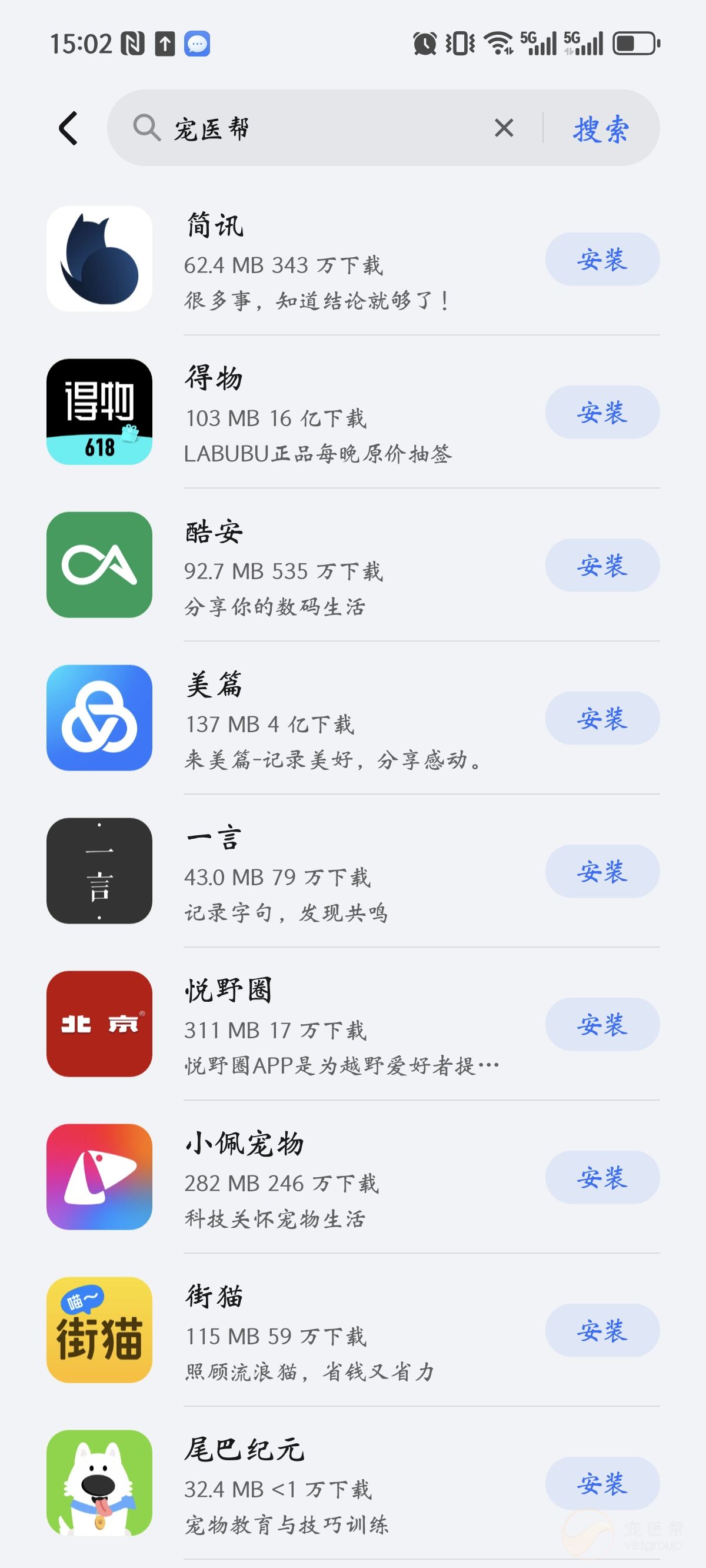Install the 街猫 app
Image resolution: width=706 pixels, height=1568 pixels.
coord(602,1331)
